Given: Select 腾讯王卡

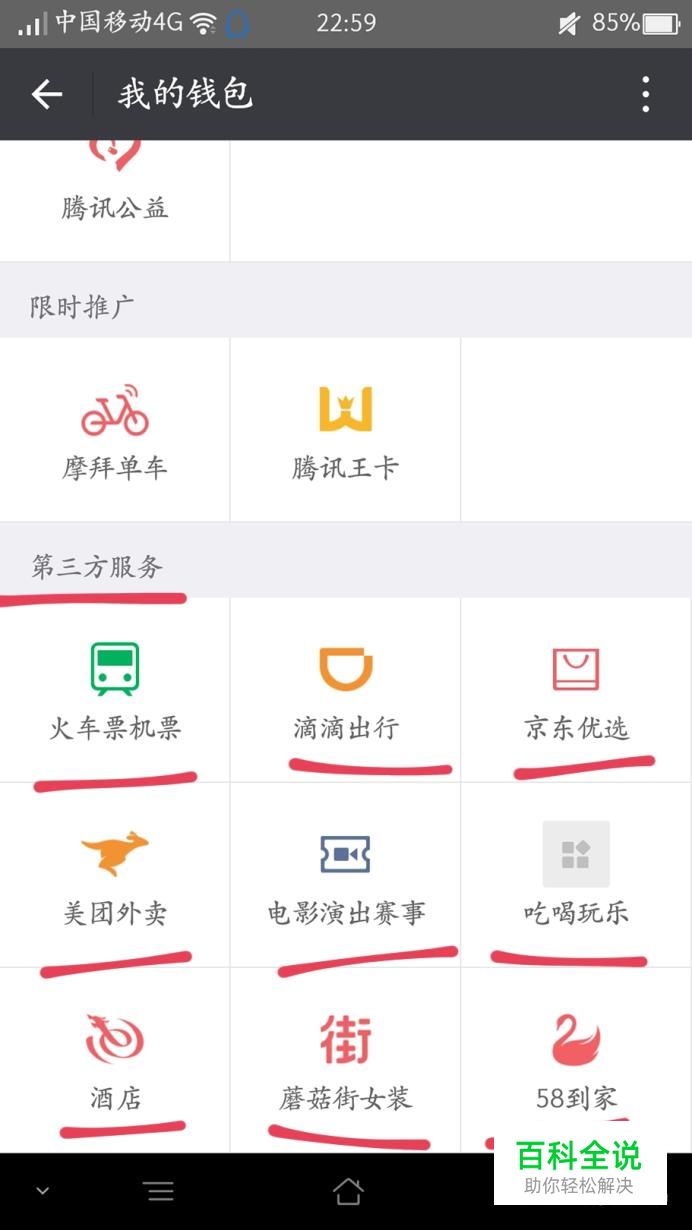Looking at the screenshot, I should coord(345,430).
